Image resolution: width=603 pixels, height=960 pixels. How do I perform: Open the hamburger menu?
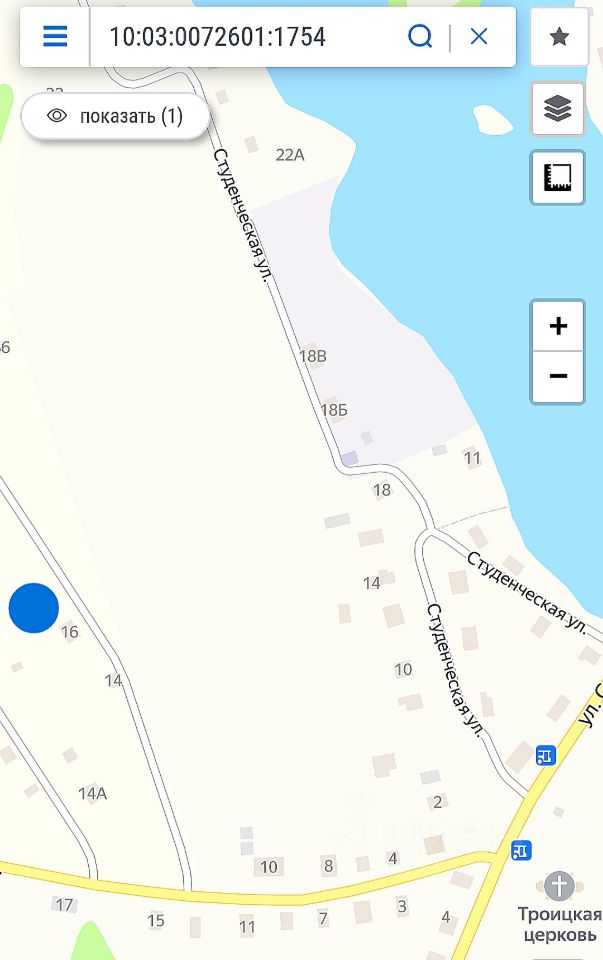(x=55, y=37)
